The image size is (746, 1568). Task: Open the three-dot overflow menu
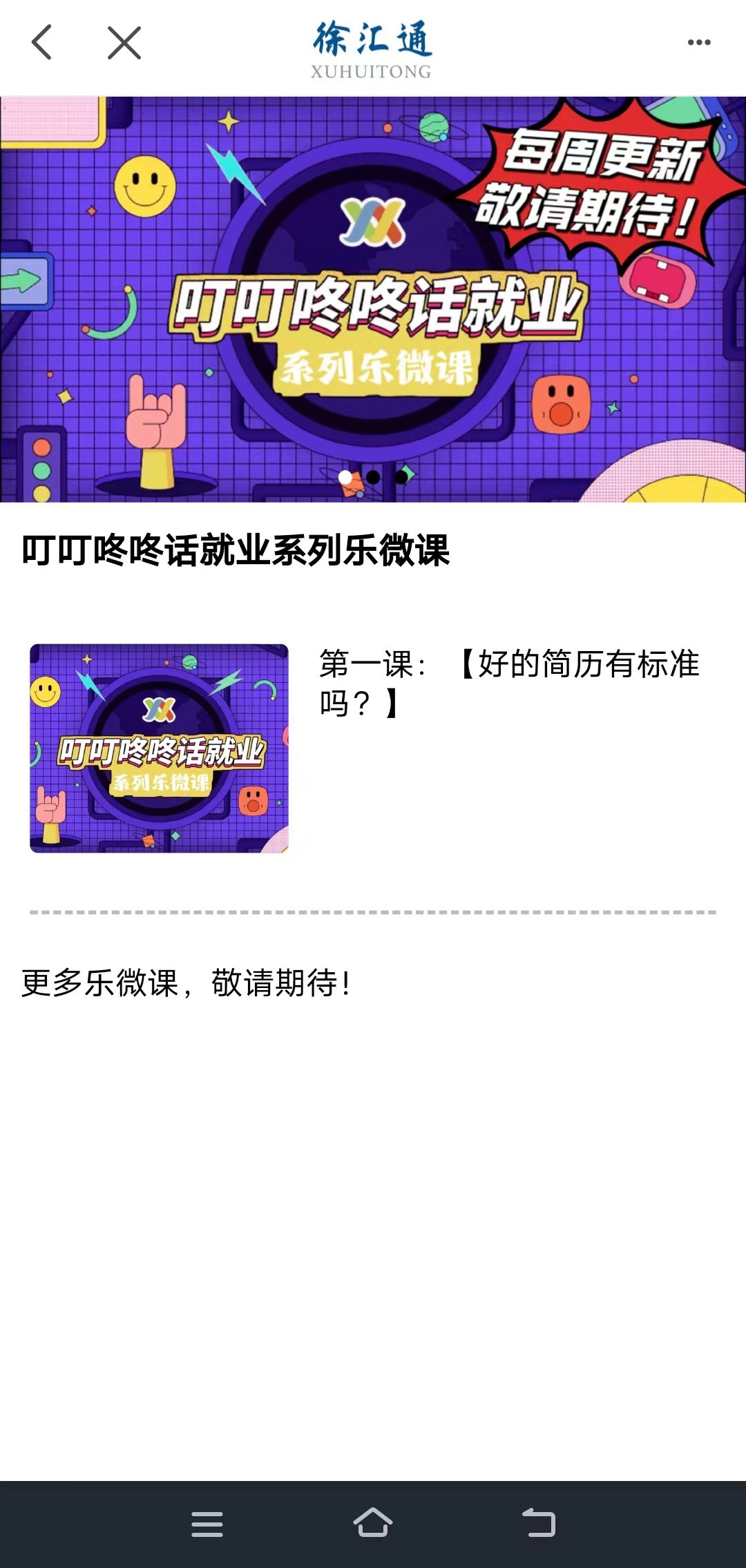699,43
